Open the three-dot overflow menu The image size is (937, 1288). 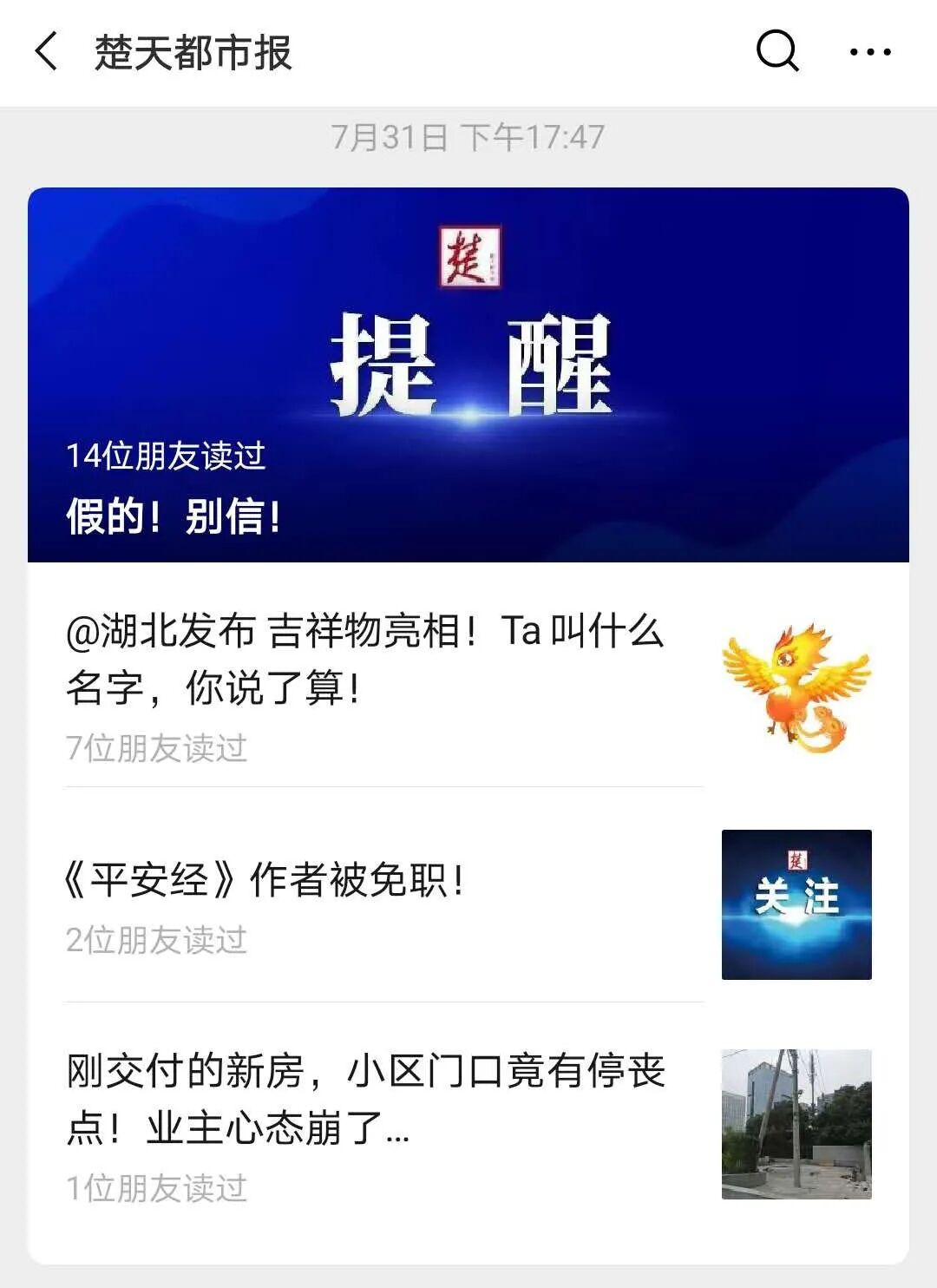point(869,52)
